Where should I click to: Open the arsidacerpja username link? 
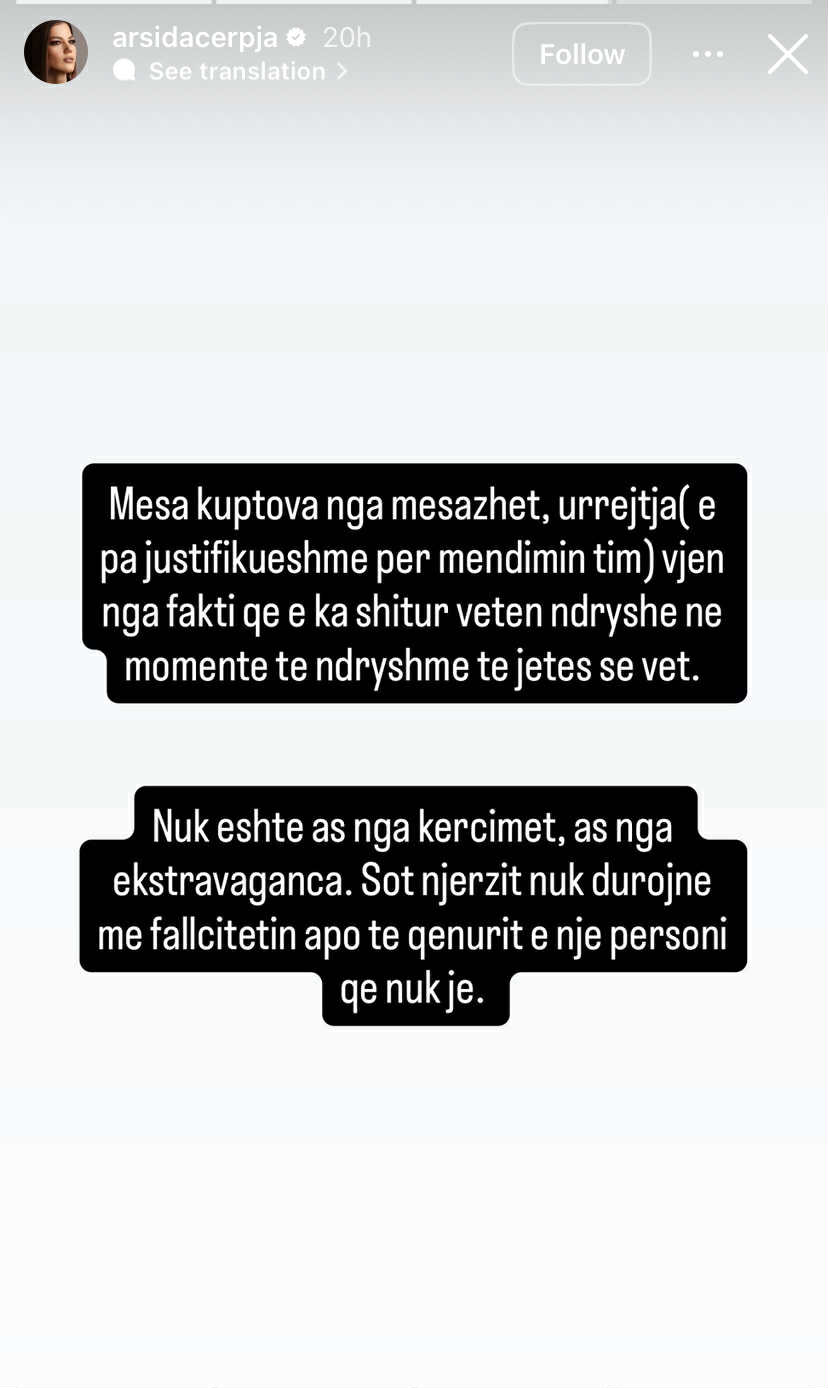(195, 38)
